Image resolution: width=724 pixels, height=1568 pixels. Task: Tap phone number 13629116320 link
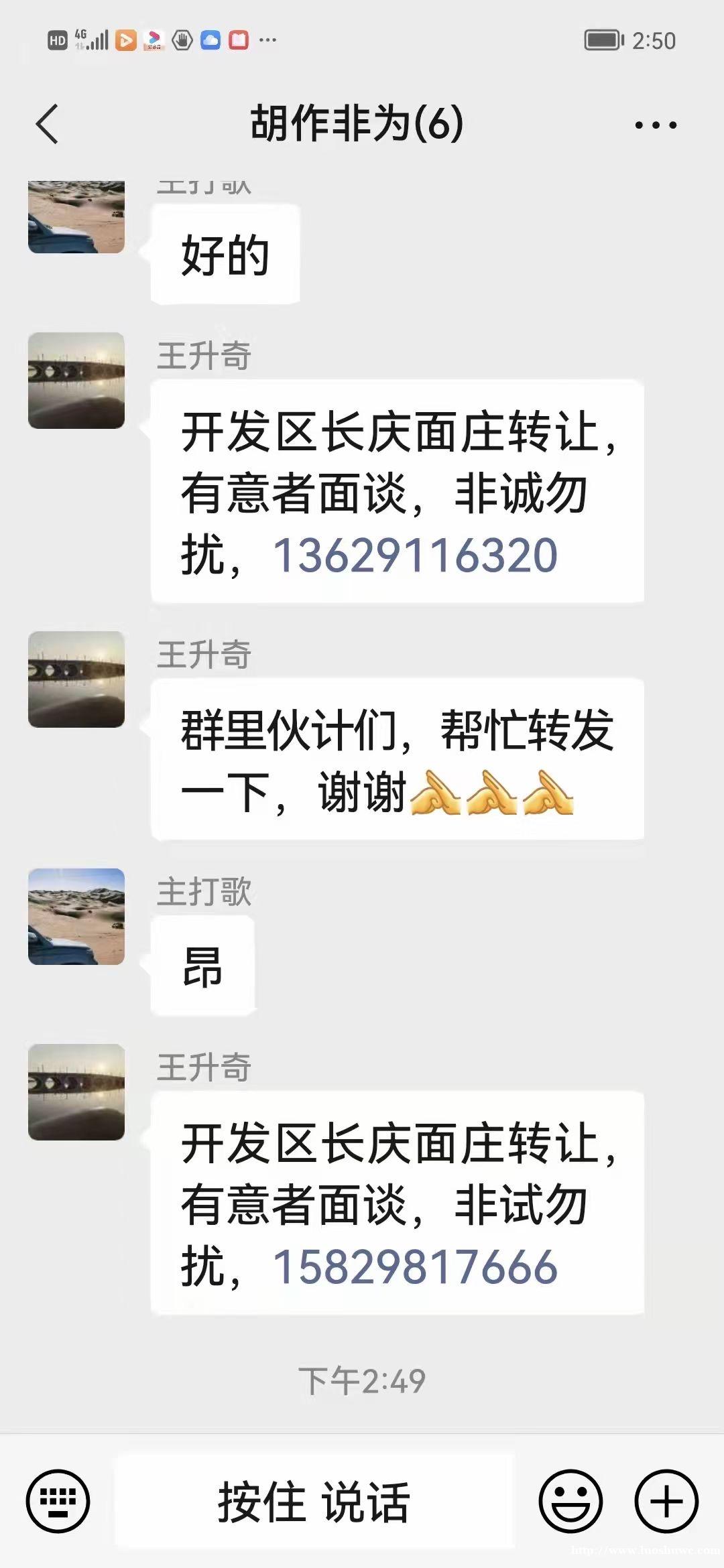point(415,556)
